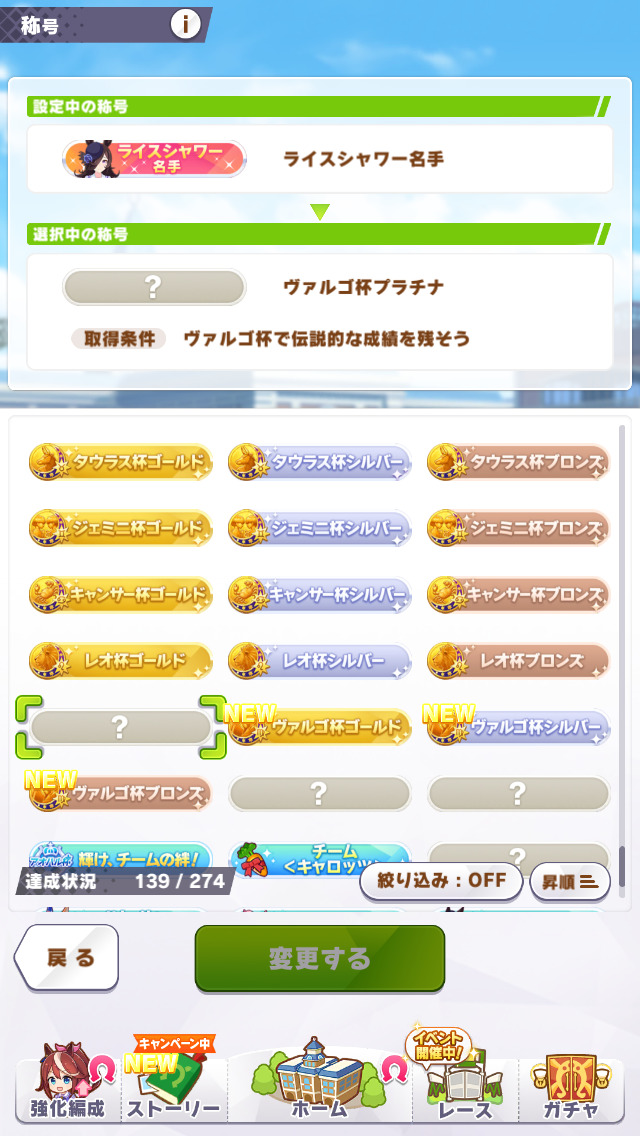Select the レオ杯シルバー title
Image resolution: width=640 pixels, height=1136 pixels.
[x=320, y=660]
